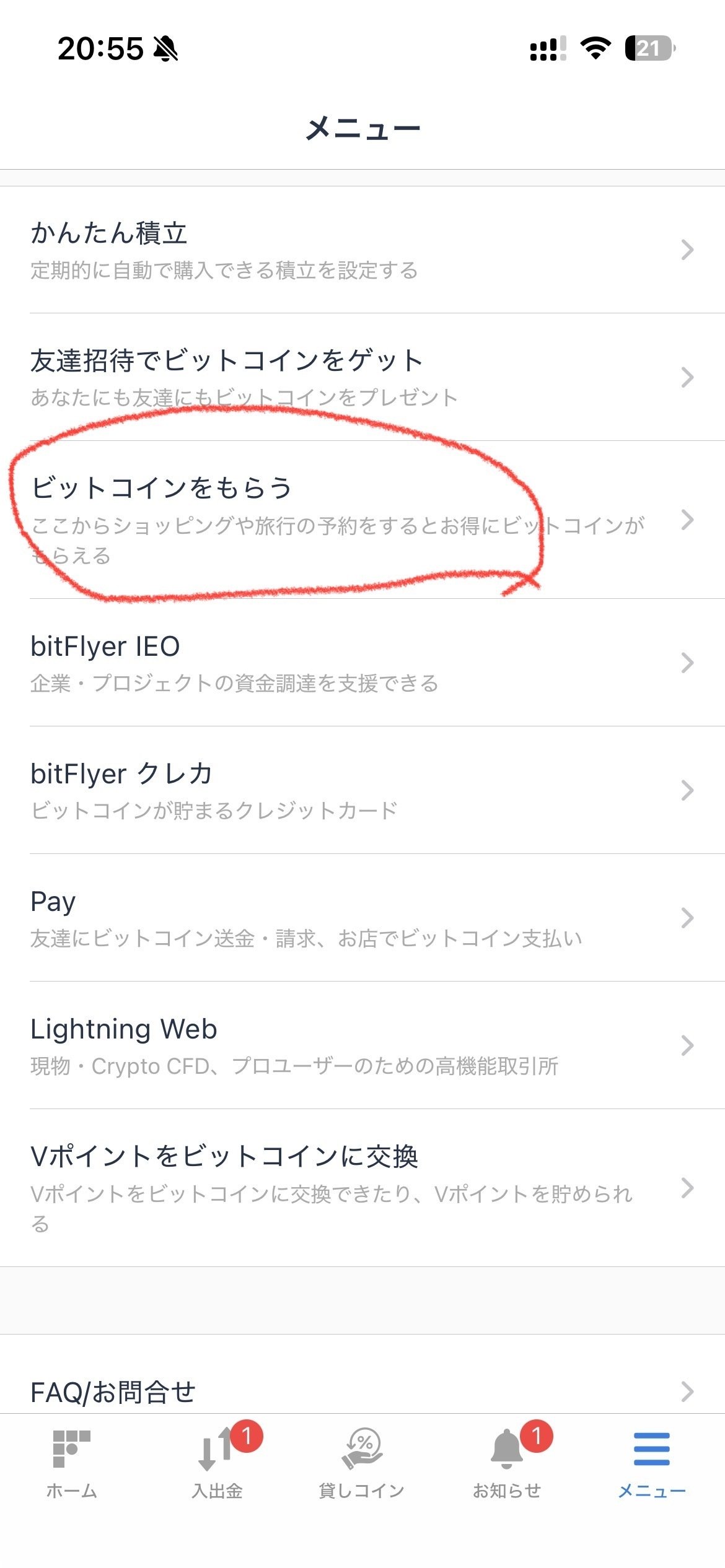This screenshot has height=1568, width=725.
Task: Tap the chevron next to Lightning Web
Action: click(687, 1045)
